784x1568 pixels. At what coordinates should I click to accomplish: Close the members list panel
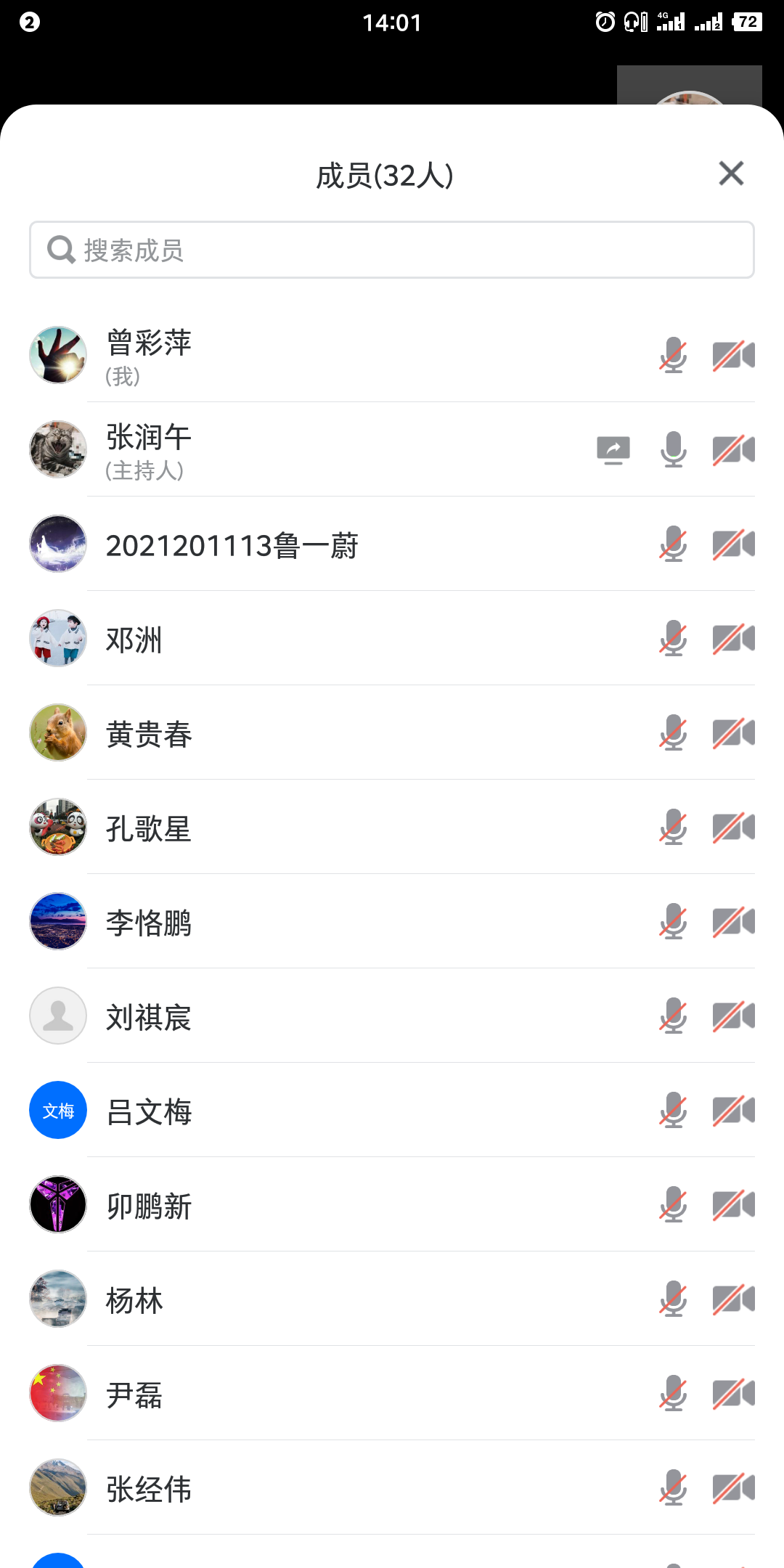pyautogui.click(x=731, y=173)
